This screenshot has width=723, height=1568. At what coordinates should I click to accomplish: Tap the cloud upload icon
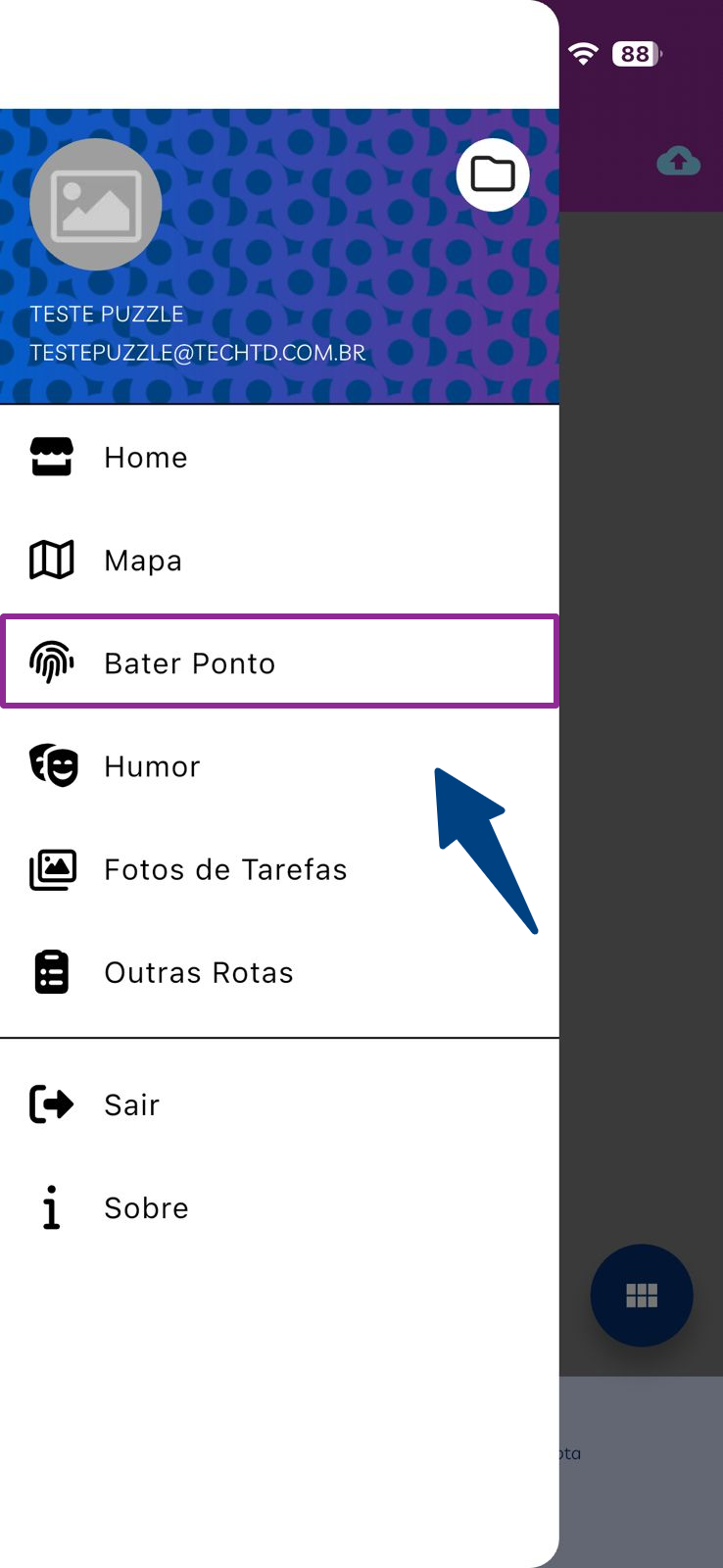(x=678, y=161)
